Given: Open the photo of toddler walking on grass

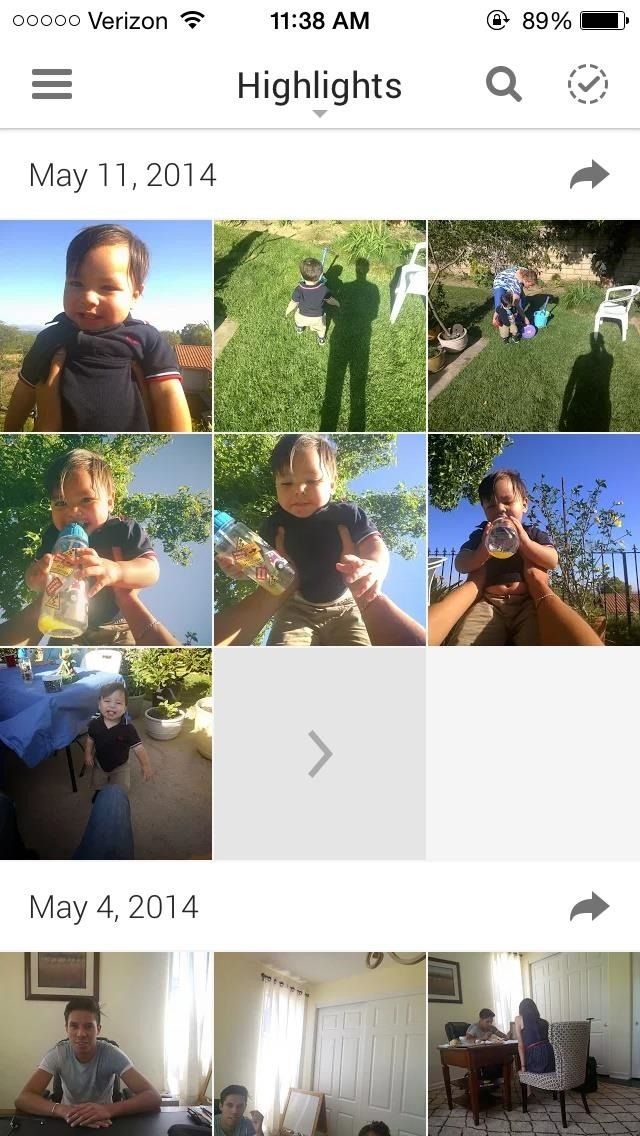Looking at the screenshot, I should coord(319,326).
